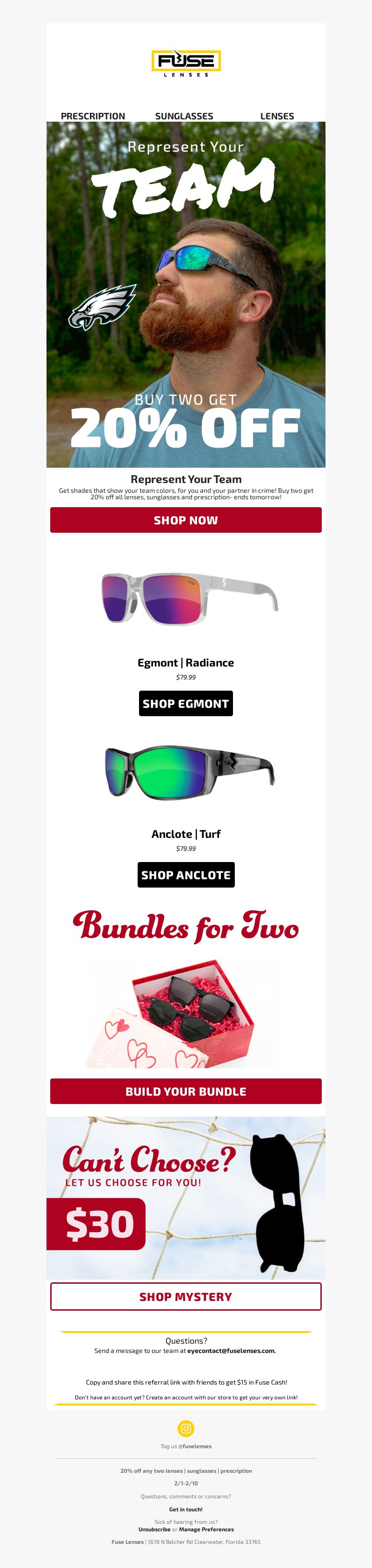Viewport: 372px width, 1568px height.
Task: Open the @fuselenses tag link
Action: pyautogui.click(x=197, y=1446)
